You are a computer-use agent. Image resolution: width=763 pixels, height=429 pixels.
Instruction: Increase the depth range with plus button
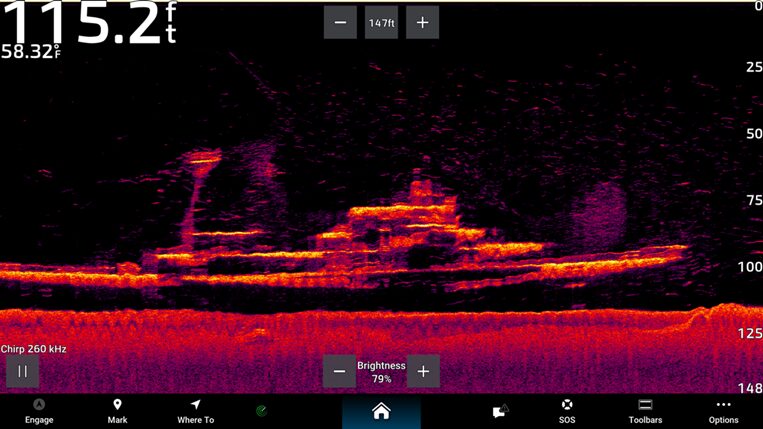[x=422, y=22]
